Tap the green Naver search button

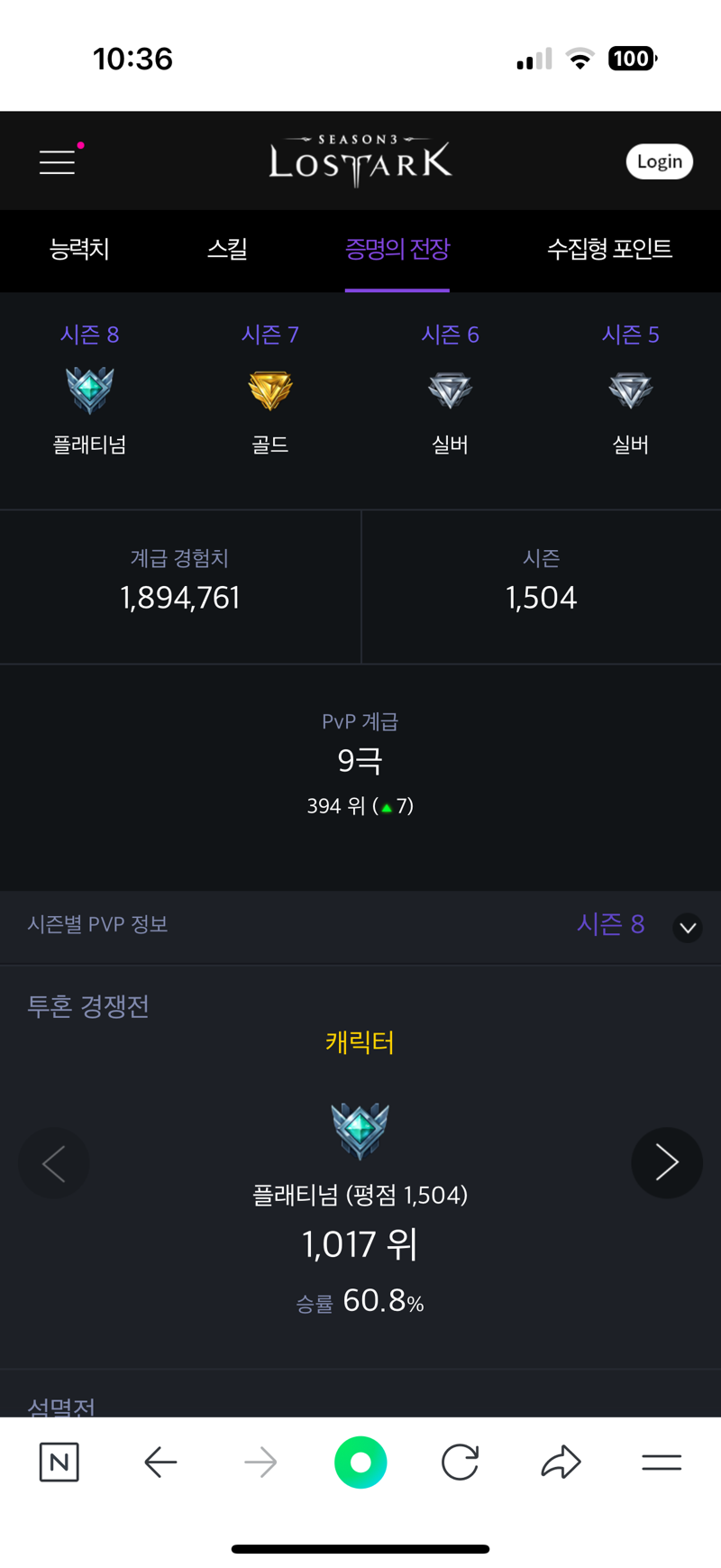tap(360, 1462)
